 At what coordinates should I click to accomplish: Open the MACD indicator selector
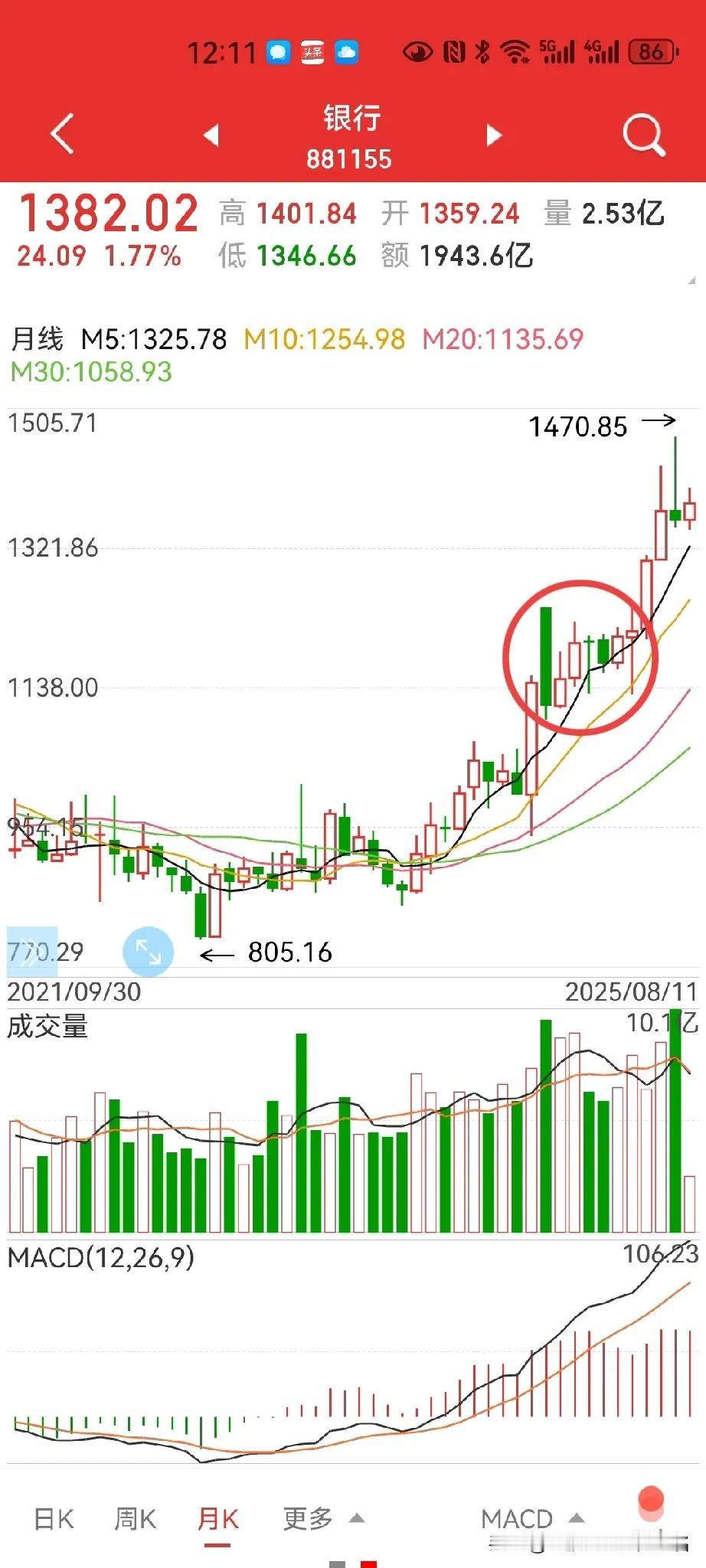(x=532, y=1519)
